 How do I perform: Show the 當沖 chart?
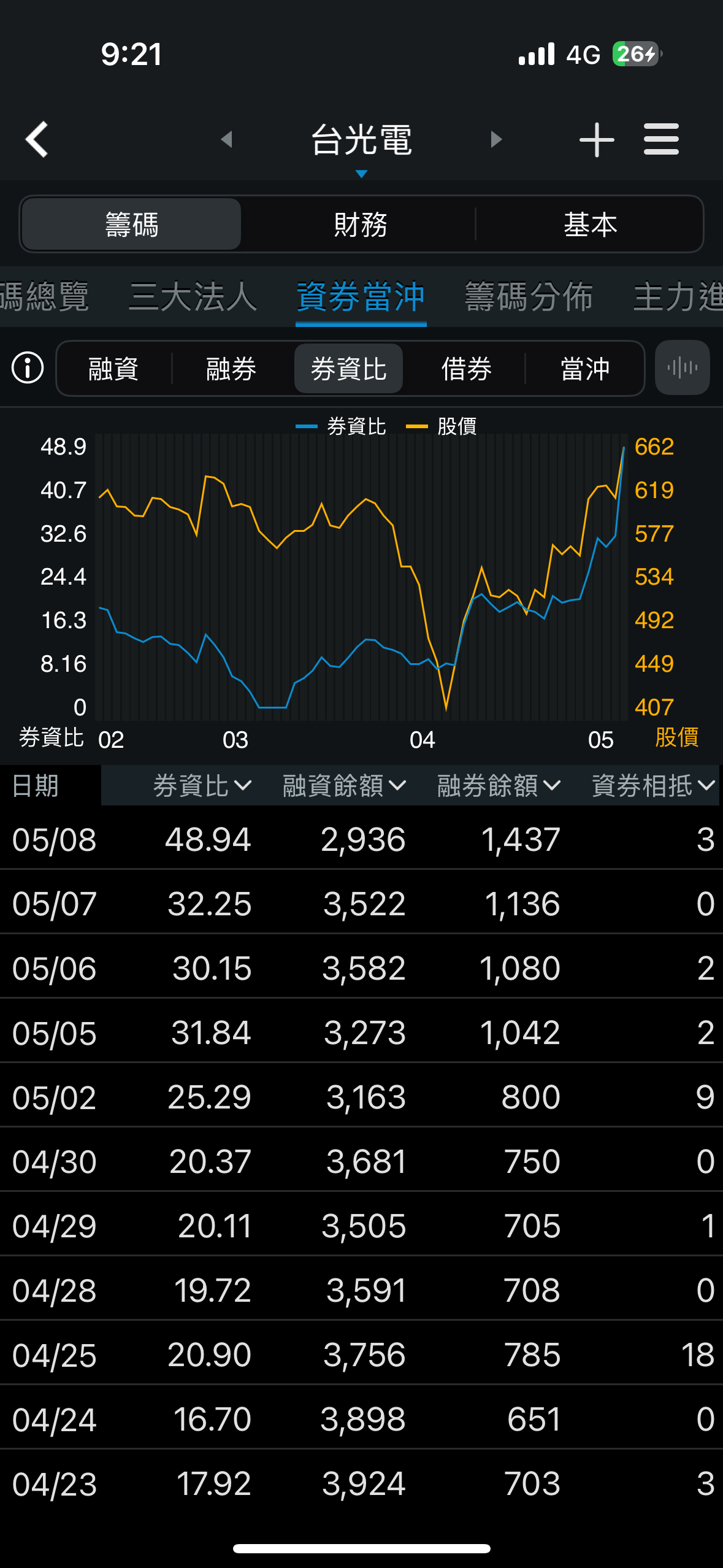click(584, 369)
